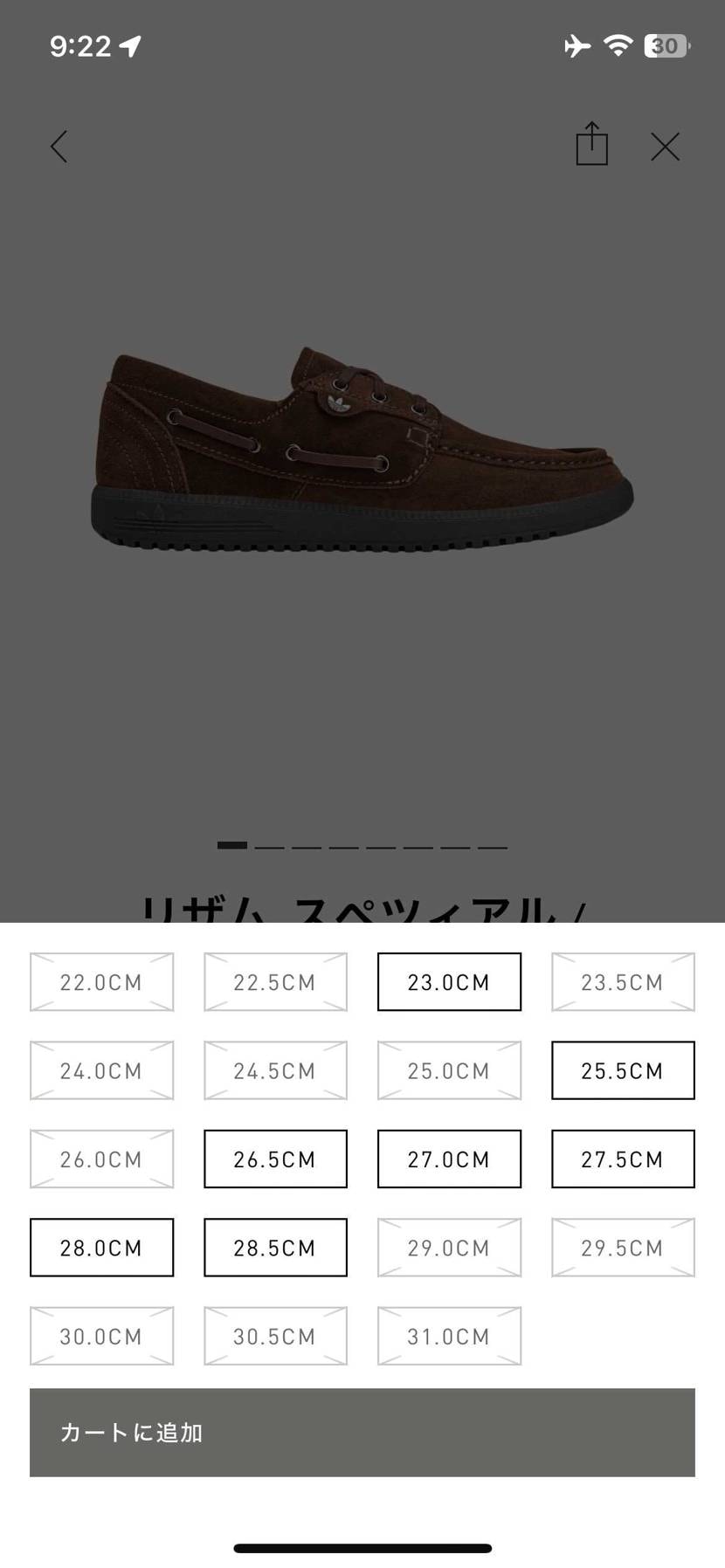This screenshot has height=1568, width=725.
Task: Tap the unavailable 31.0CM size
Action: coord(449,1336)
